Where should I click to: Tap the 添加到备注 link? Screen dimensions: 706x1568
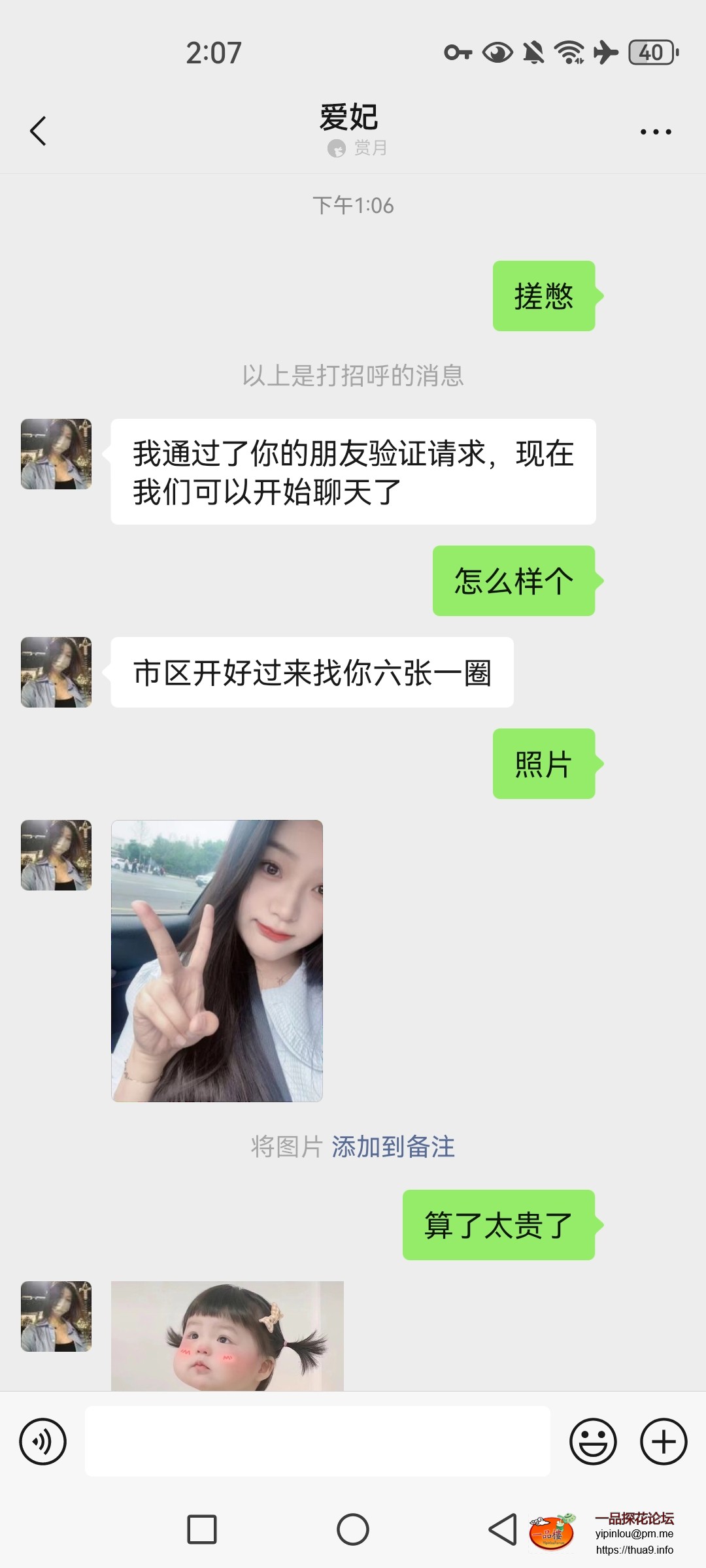click(x=393, y=1147)
